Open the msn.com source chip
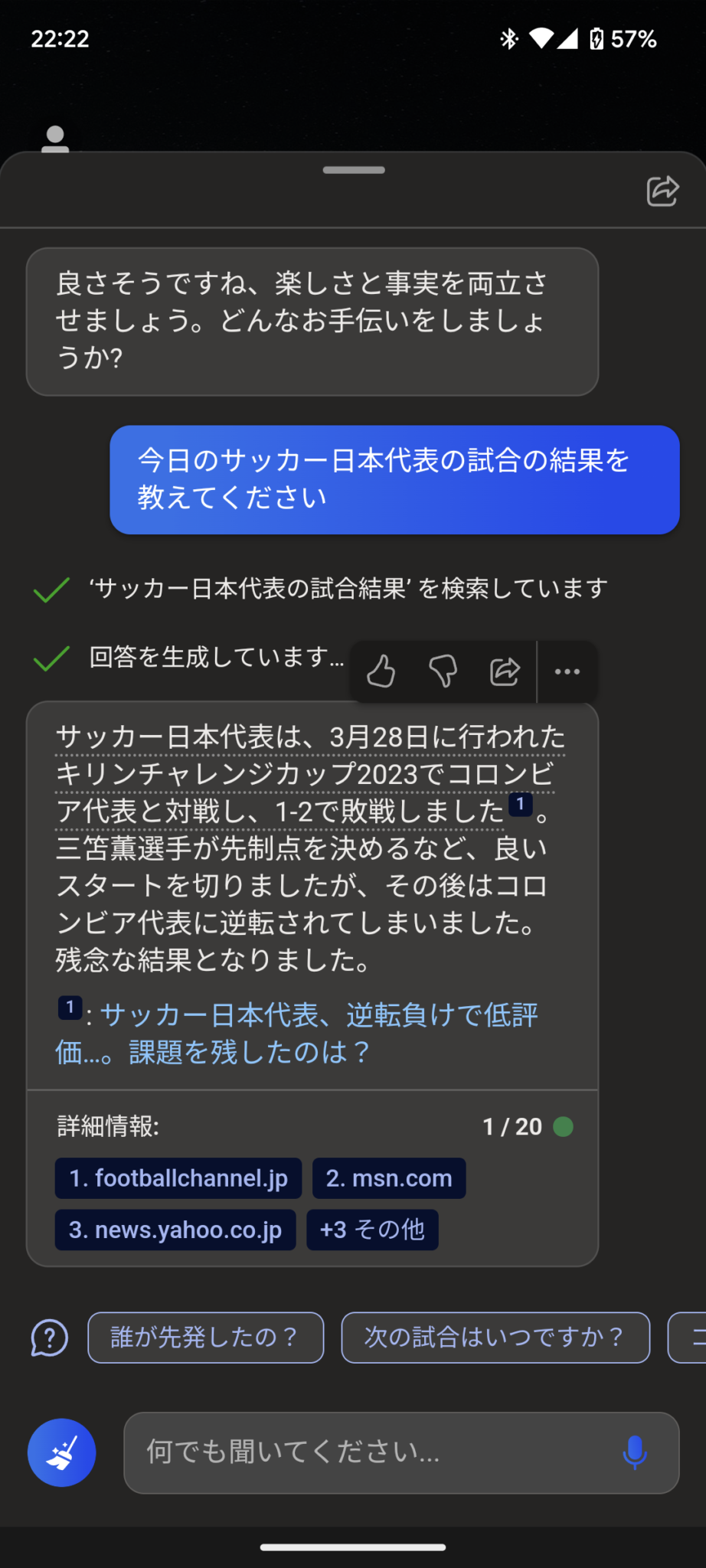The width and height of the screenshot is (706, 1568). 389,1178
